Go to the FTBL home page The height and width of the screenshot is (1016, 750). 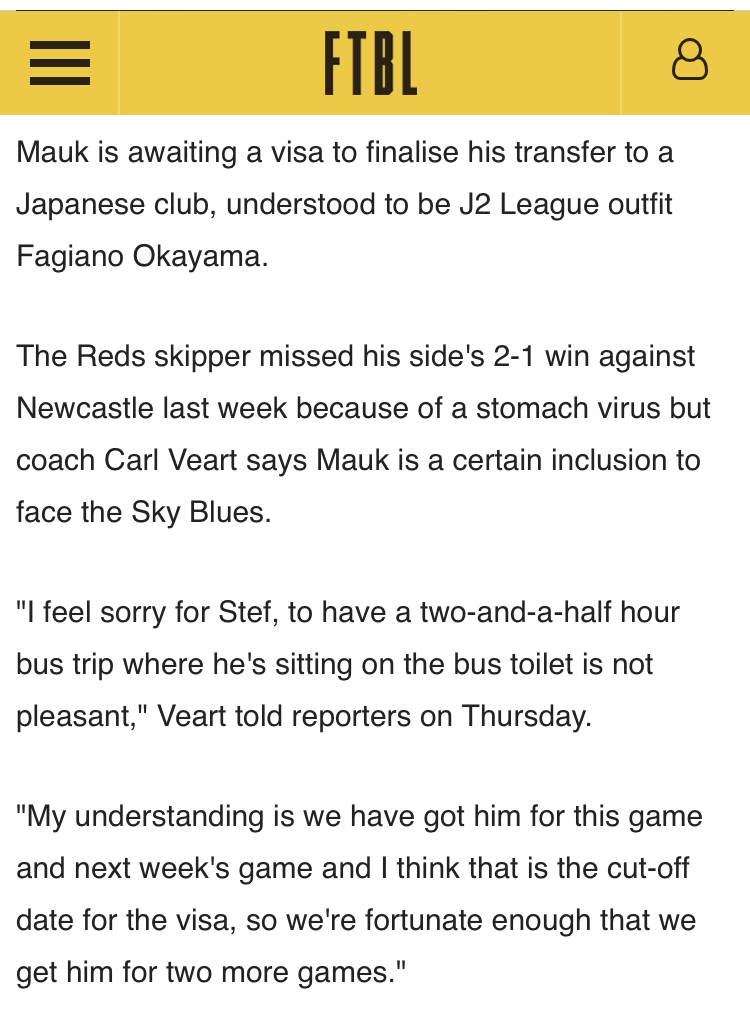[x=370, y=62]
